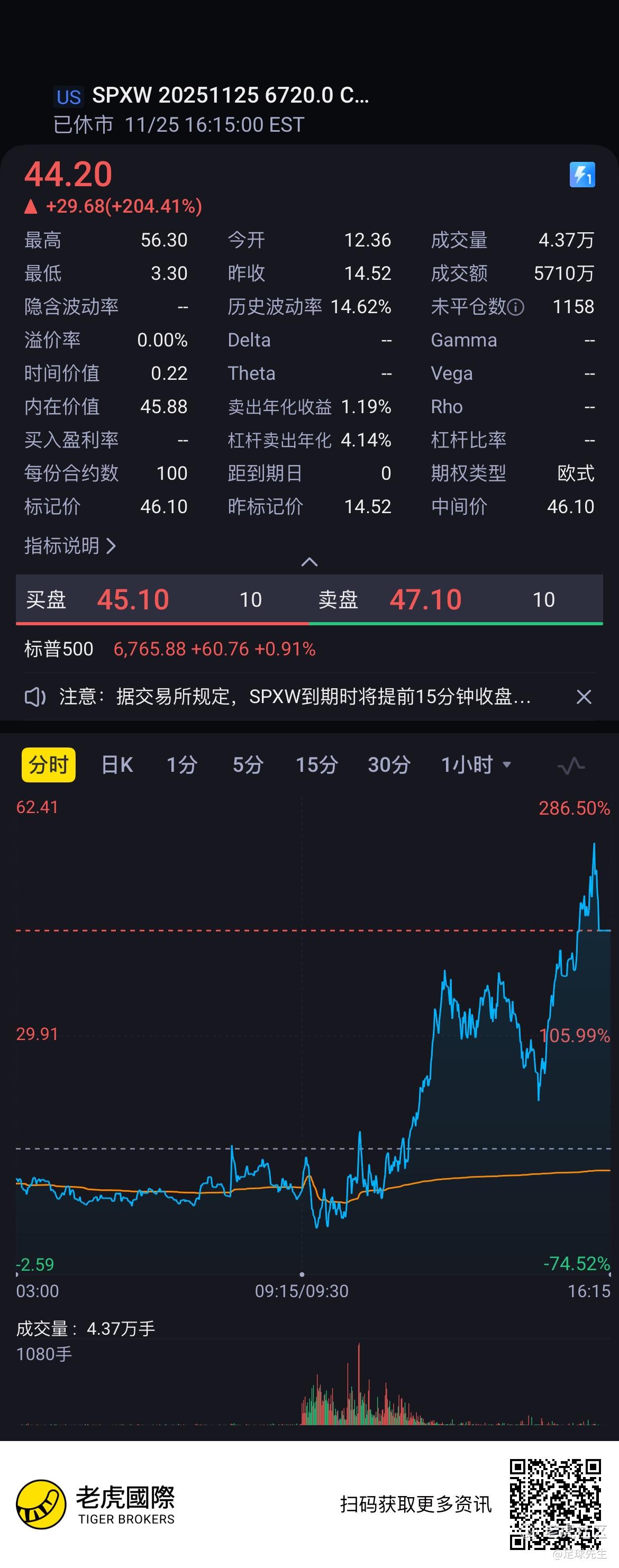
Task: Dismiss the SPXW early close notice
Action: [x=584, y=696]
